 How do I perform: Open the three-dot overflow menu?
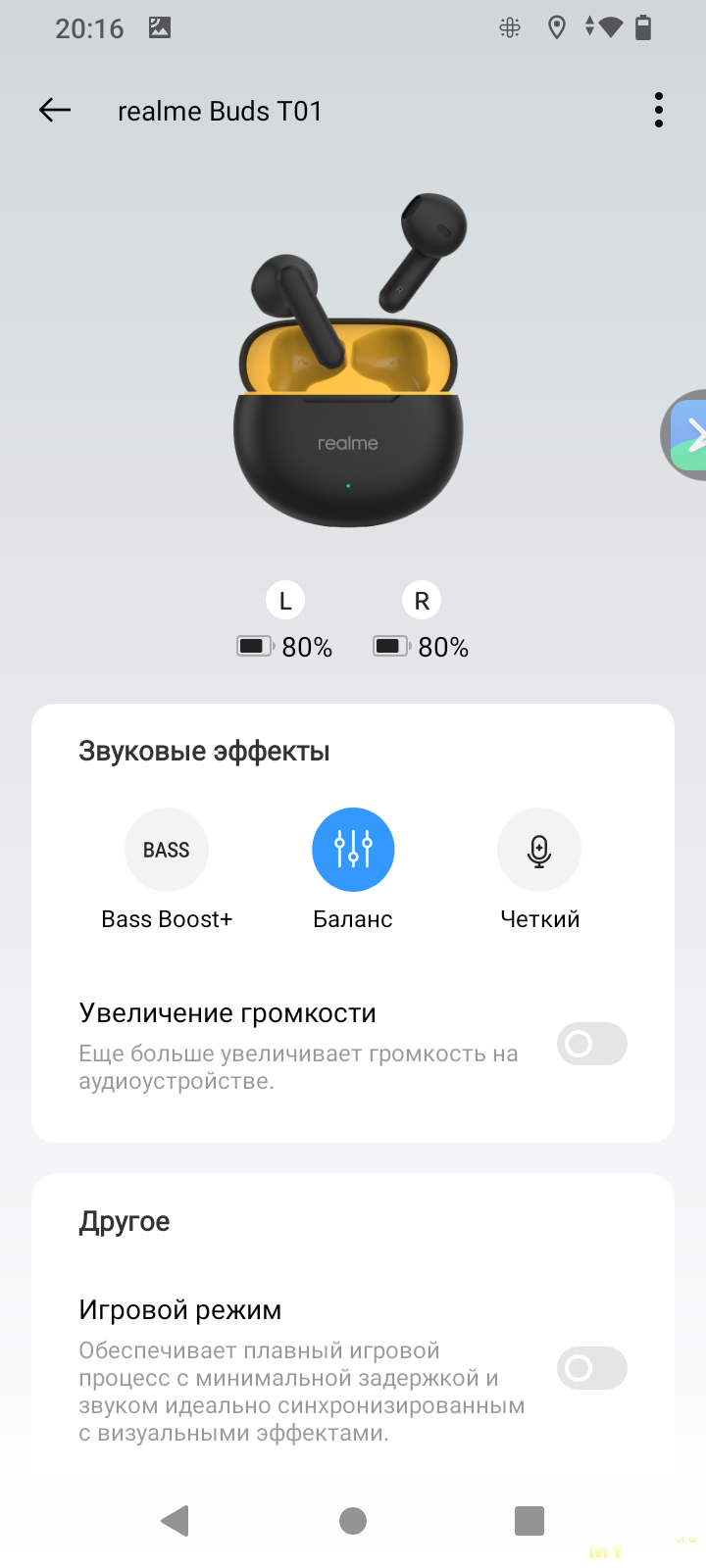tap(658, 111)
